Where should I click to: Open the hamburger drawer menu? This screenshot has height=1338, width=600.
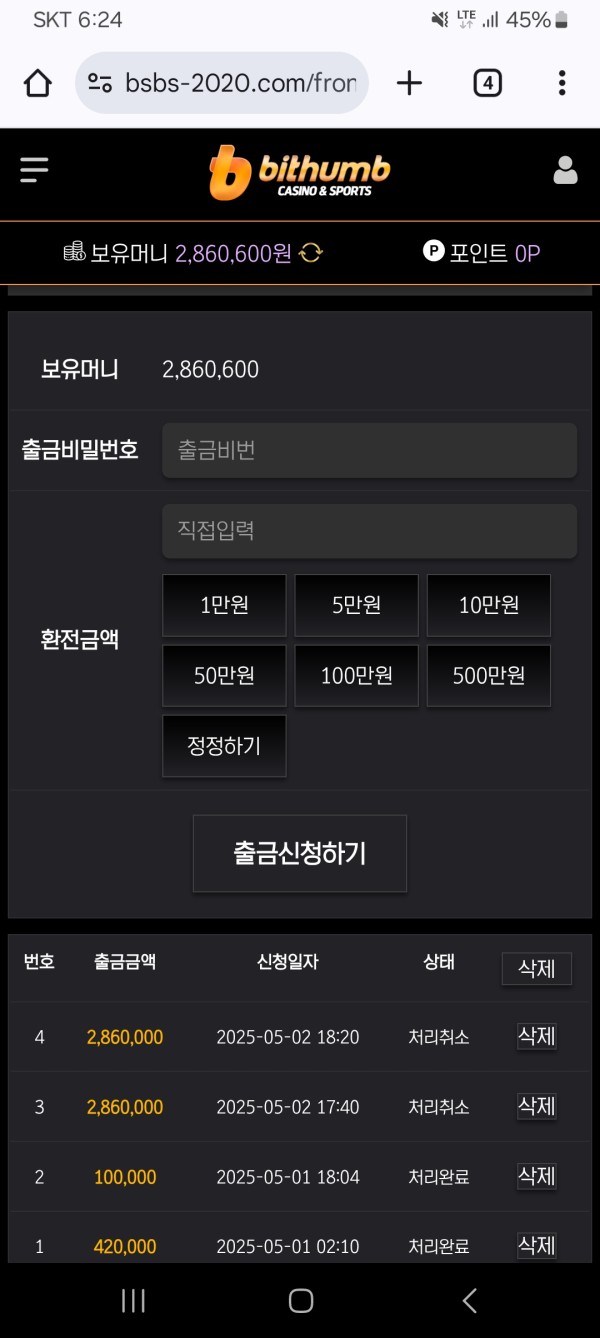[x=34, y=170]
